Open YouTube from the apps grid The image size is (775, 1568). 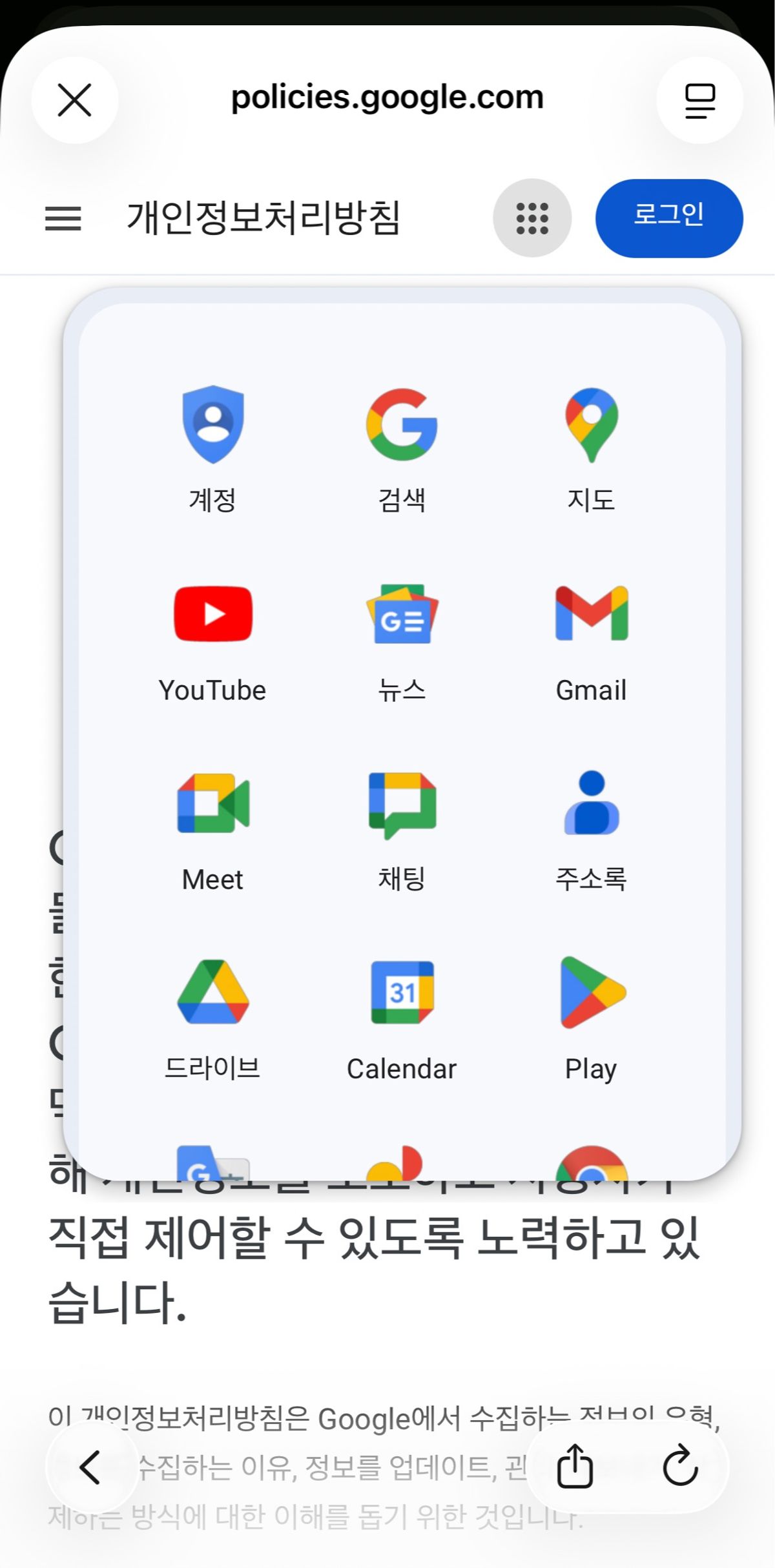212,639
